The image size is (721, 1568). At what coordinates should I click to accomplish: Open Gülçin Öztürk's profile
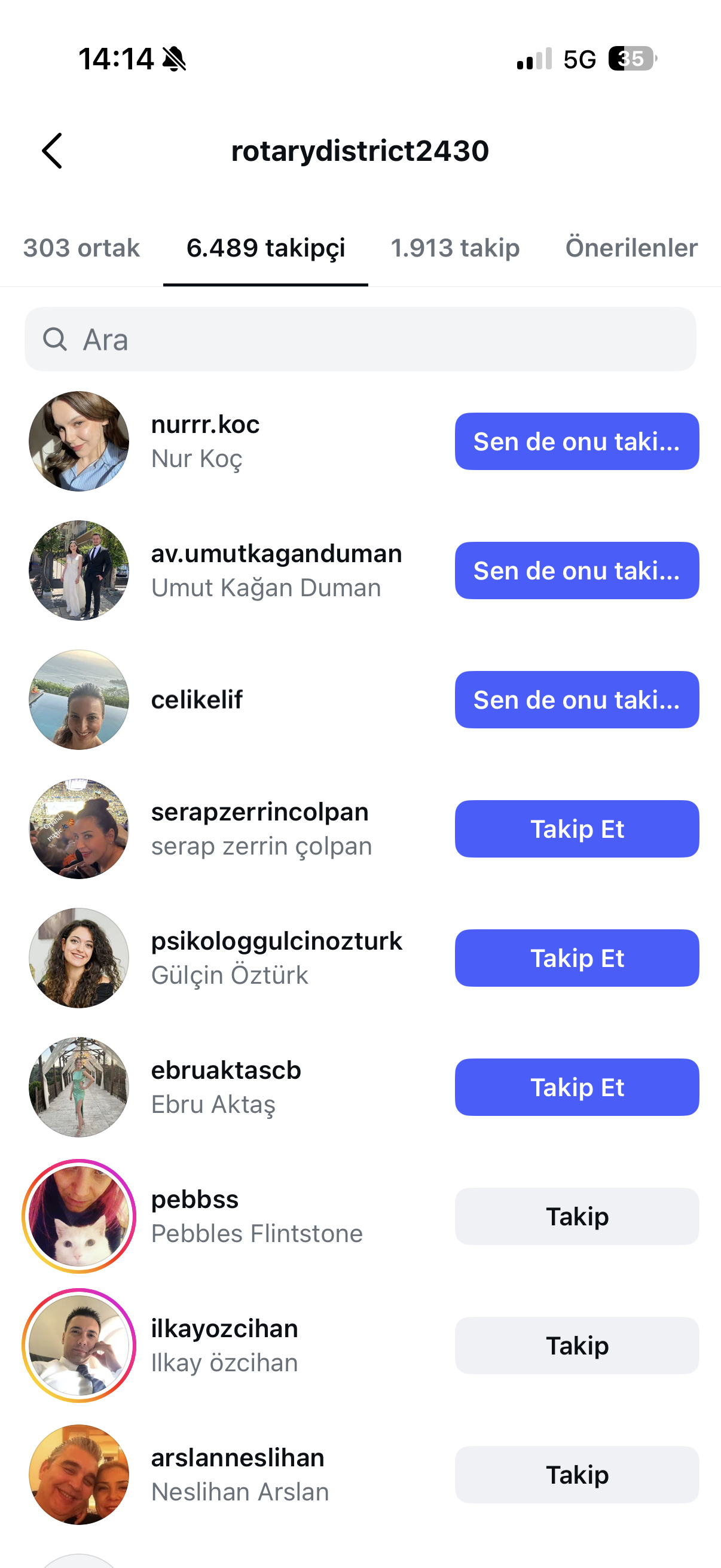point(276,957)
